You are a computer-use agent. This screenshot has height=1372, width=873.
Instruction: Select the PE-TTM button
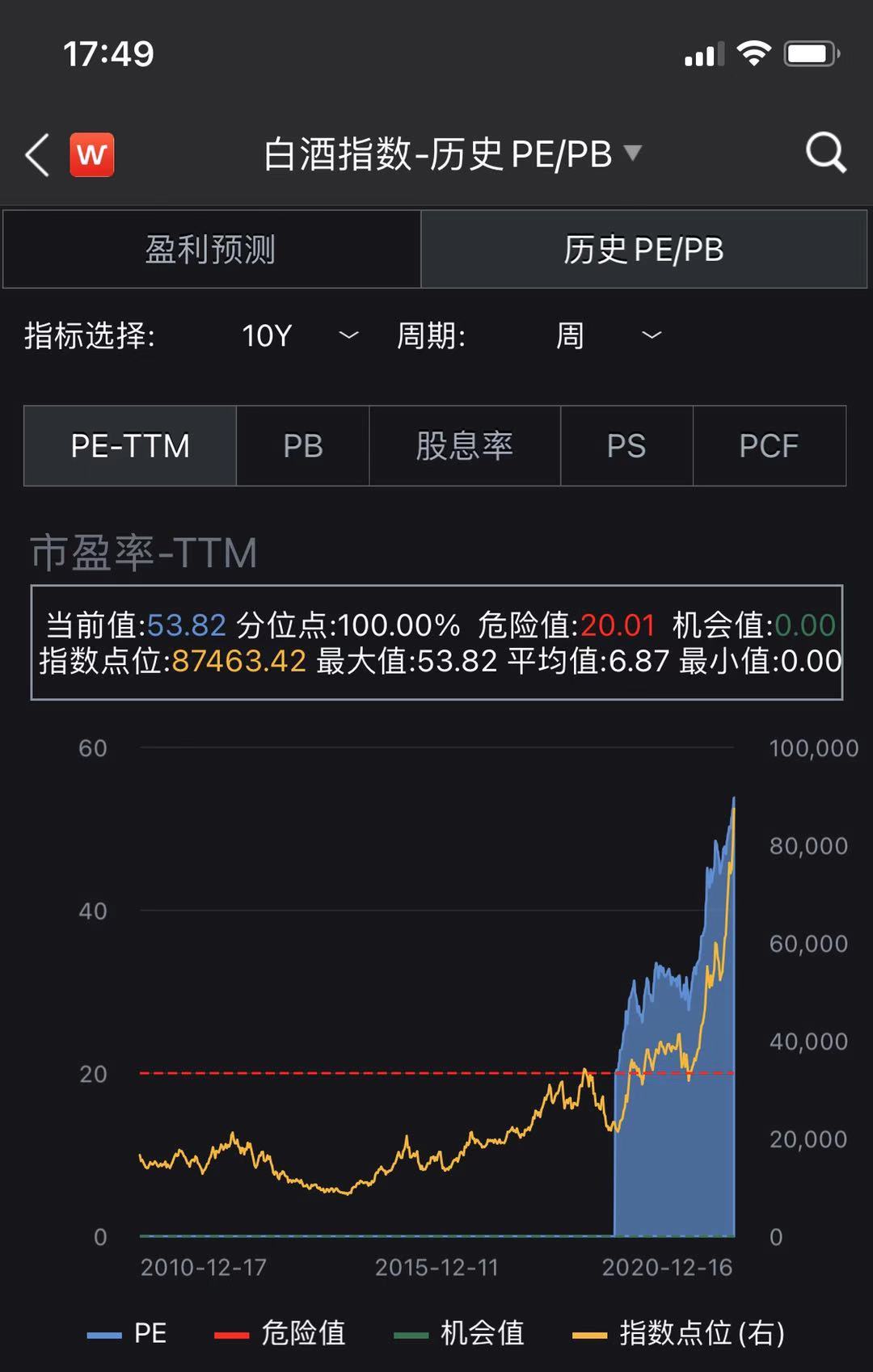pyautogui.click(x=129, y=445)
